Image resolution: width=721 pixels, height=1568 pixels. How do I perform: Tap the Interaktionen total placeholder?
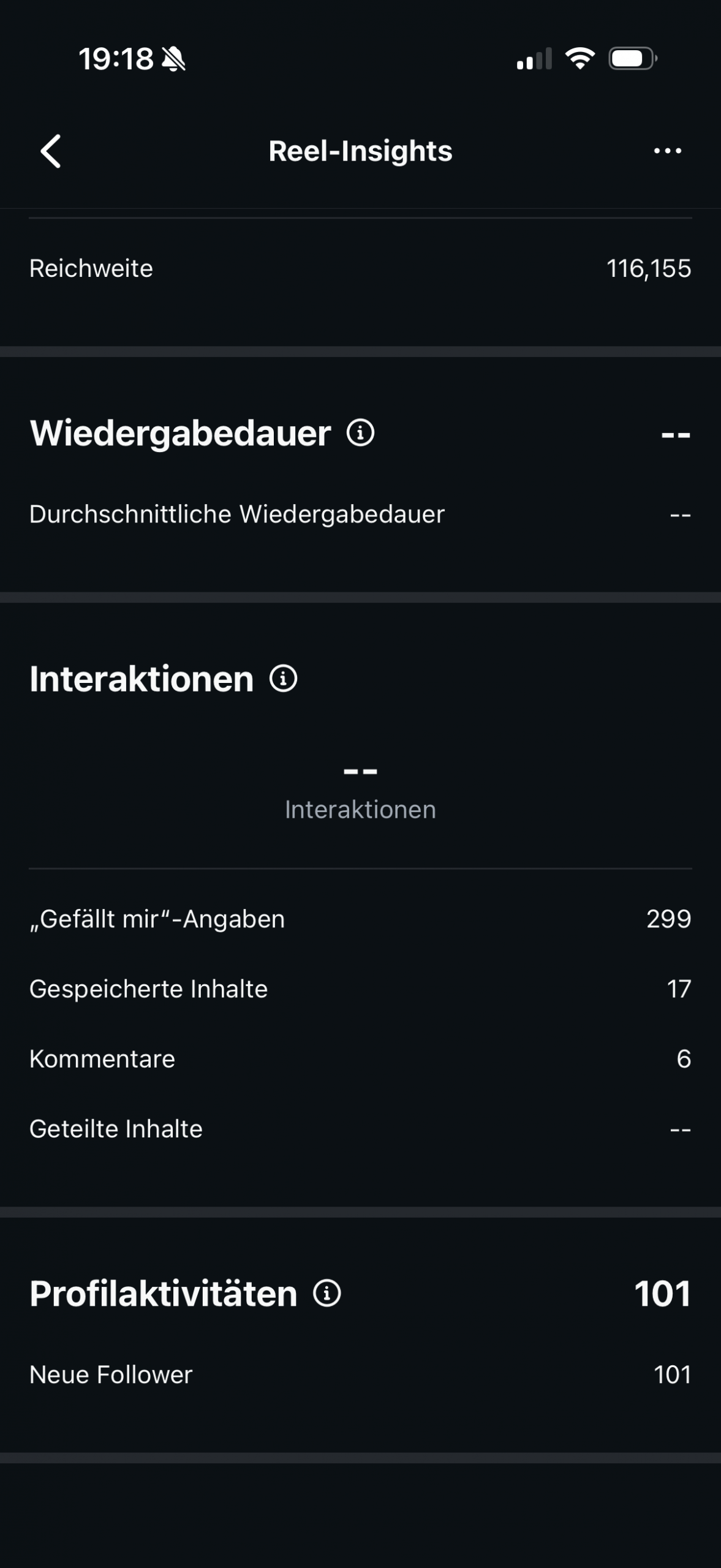pos(360,772)
